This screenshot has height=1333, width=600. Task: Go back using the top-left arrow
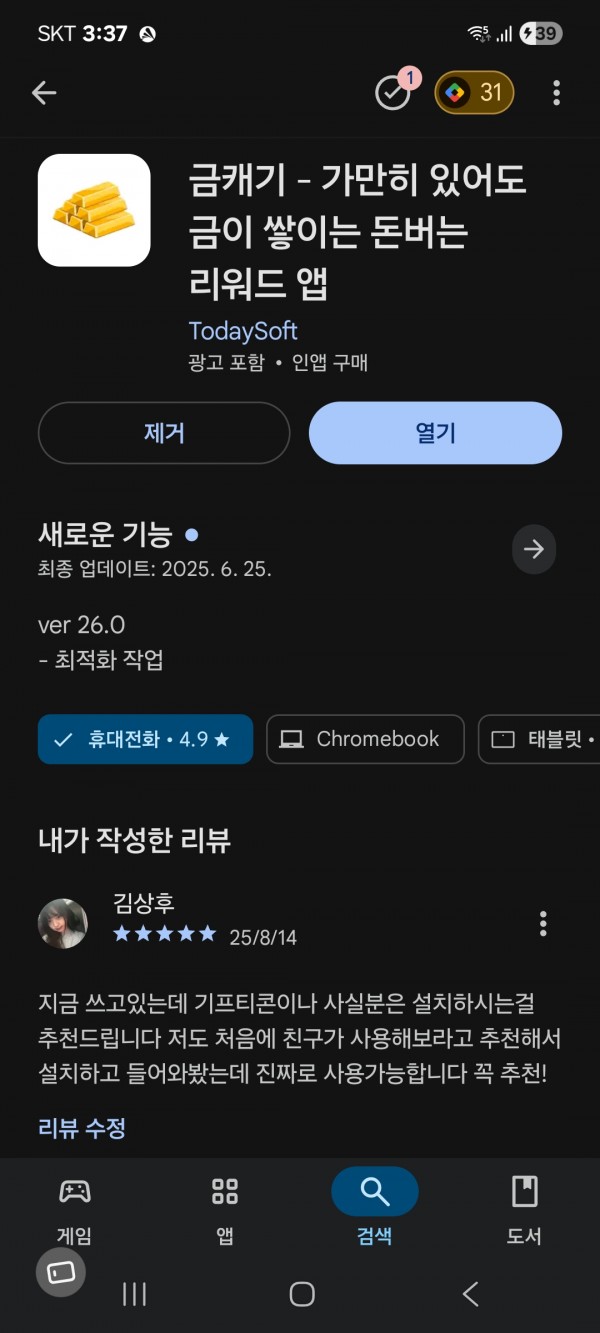(x=44, y=93)
